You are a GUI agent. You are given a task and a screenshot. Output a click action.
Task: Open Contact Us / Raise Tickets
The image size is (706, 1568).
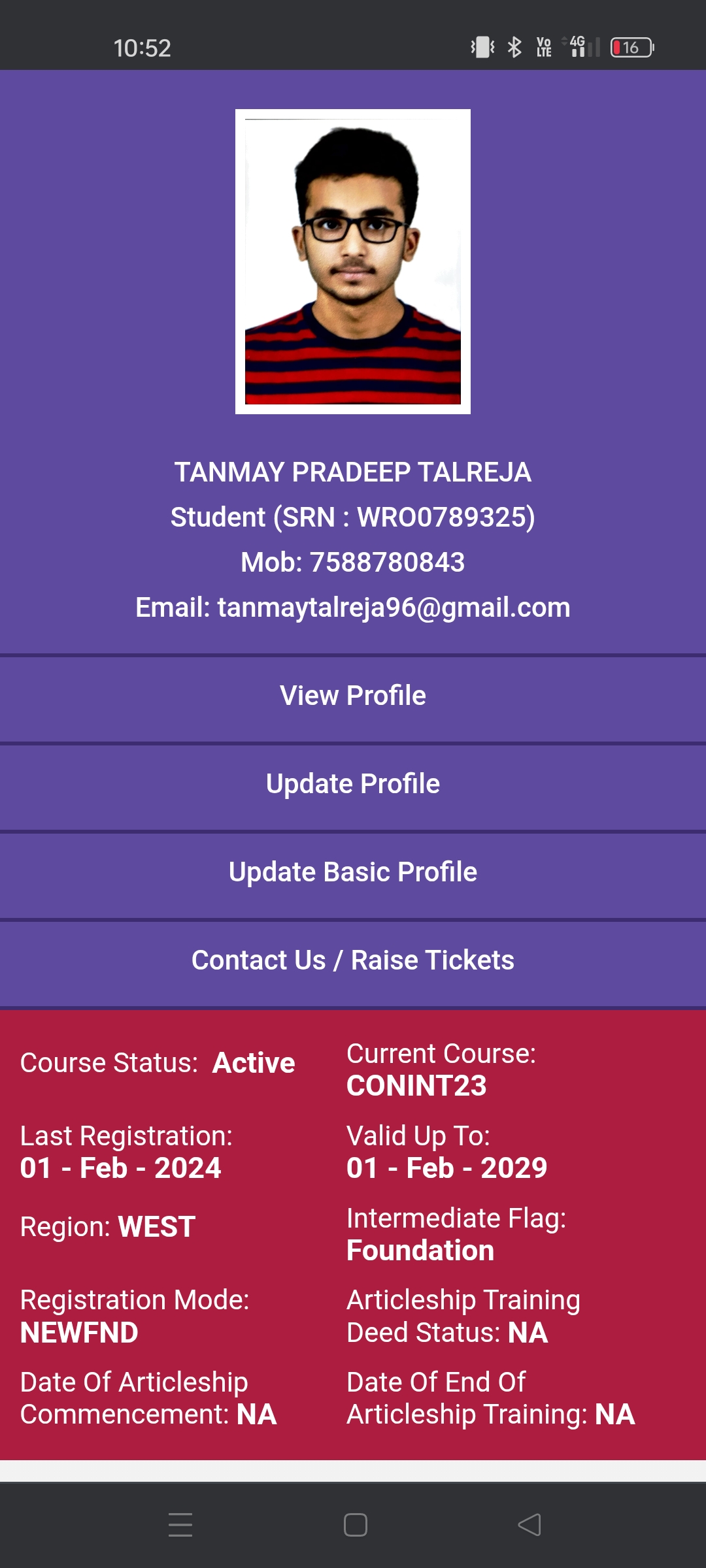(353, 960)
